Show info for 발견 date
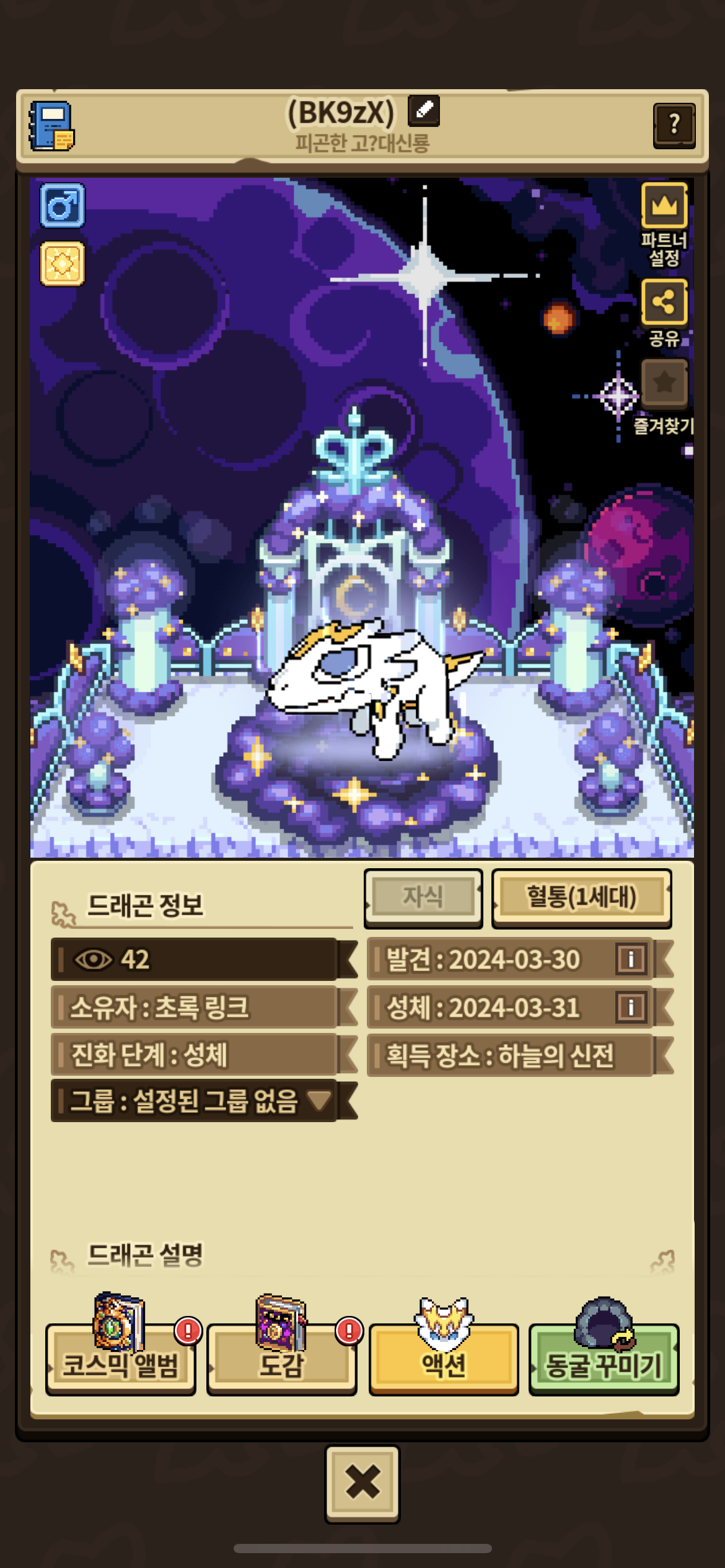Screen dimensions: 725x1568 pyautogui.click(x=631, y=959)
